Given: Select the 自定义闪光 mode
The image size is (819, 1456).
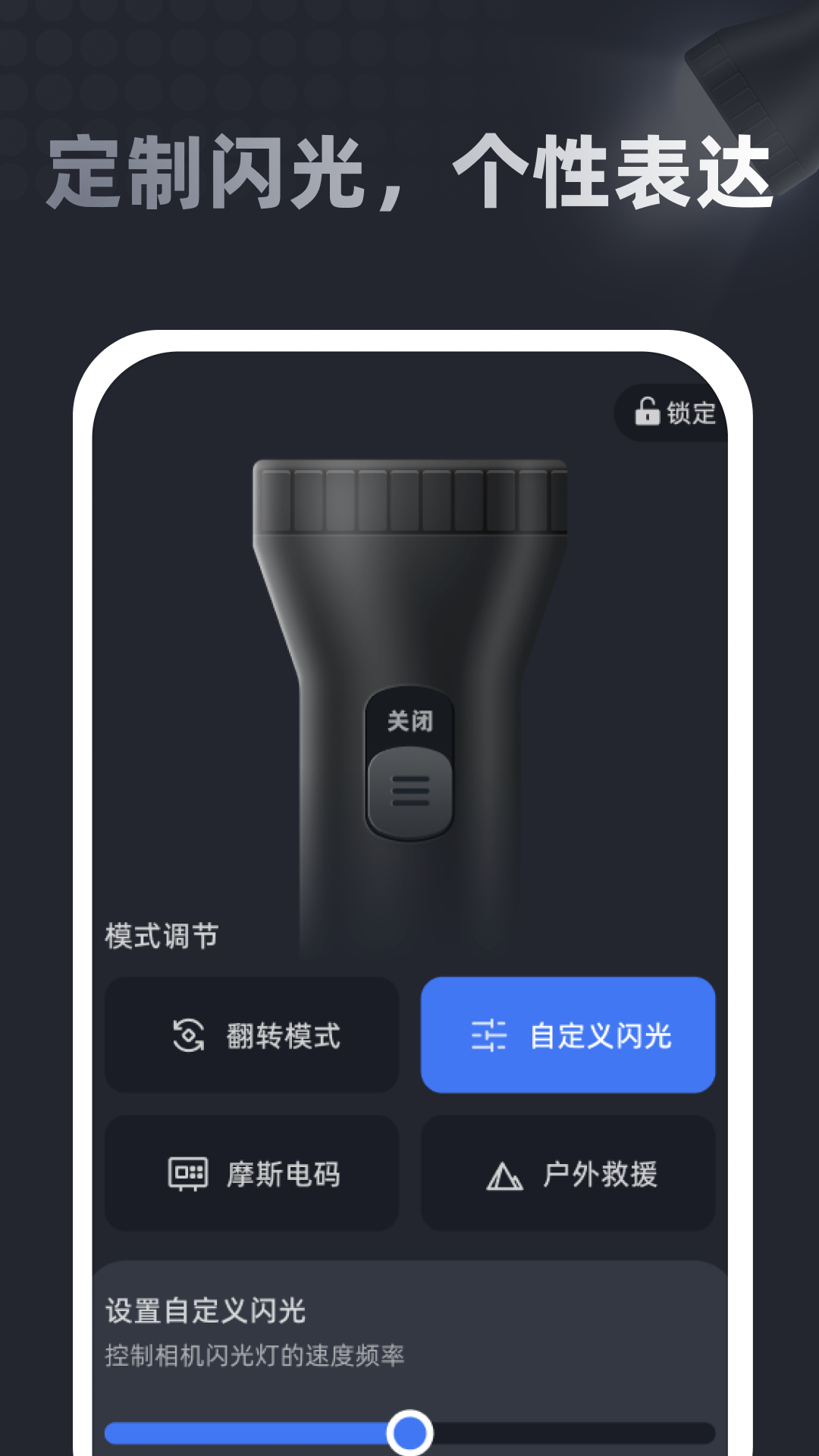Looking at the screenshot, I should pyautogui.click(x=567, y=1036).
